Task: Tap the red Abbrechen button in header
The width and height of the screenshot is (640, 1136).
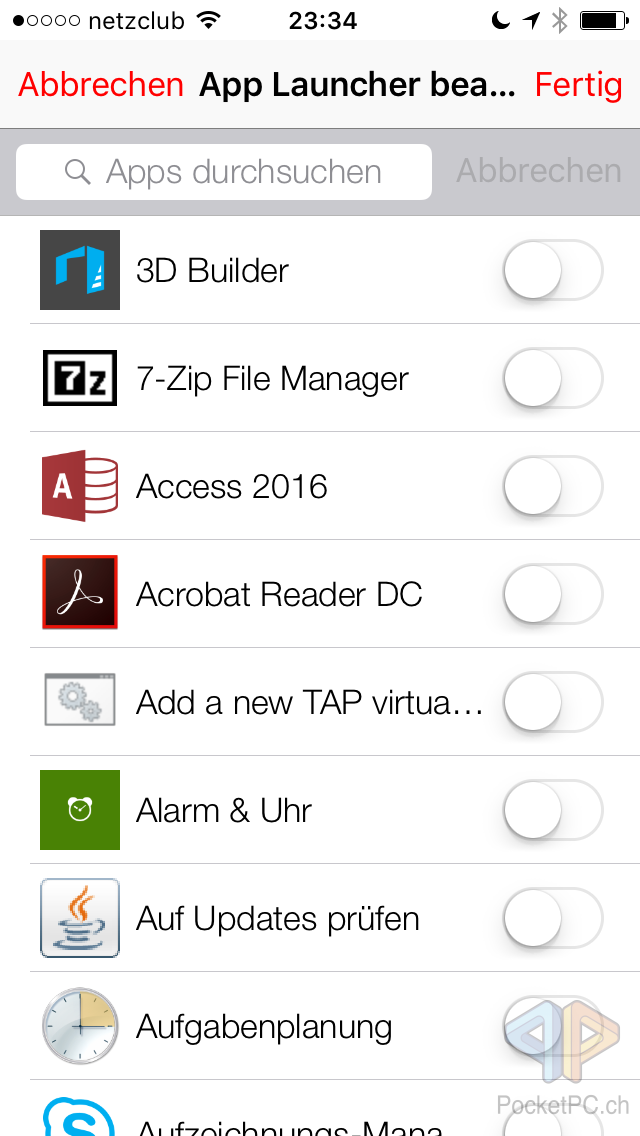Action: pos(101,85)
